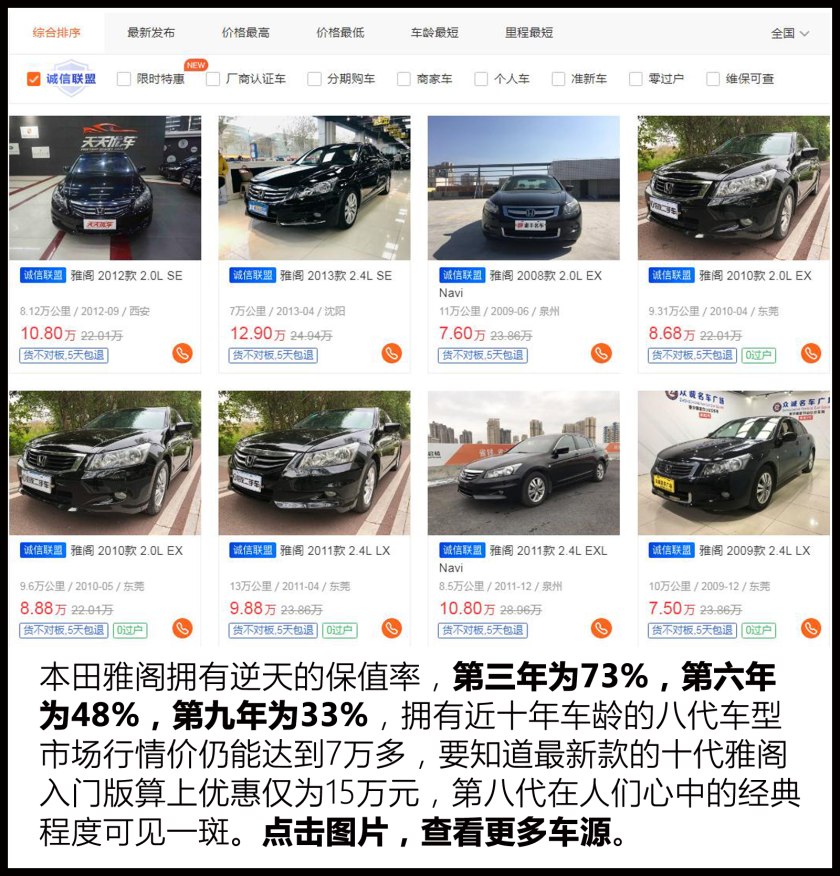Tap the phone icon on the 雅阁 2013款 2.4L SE card
The height and width of the screenshot is (876, 840).
click(393, 354)
